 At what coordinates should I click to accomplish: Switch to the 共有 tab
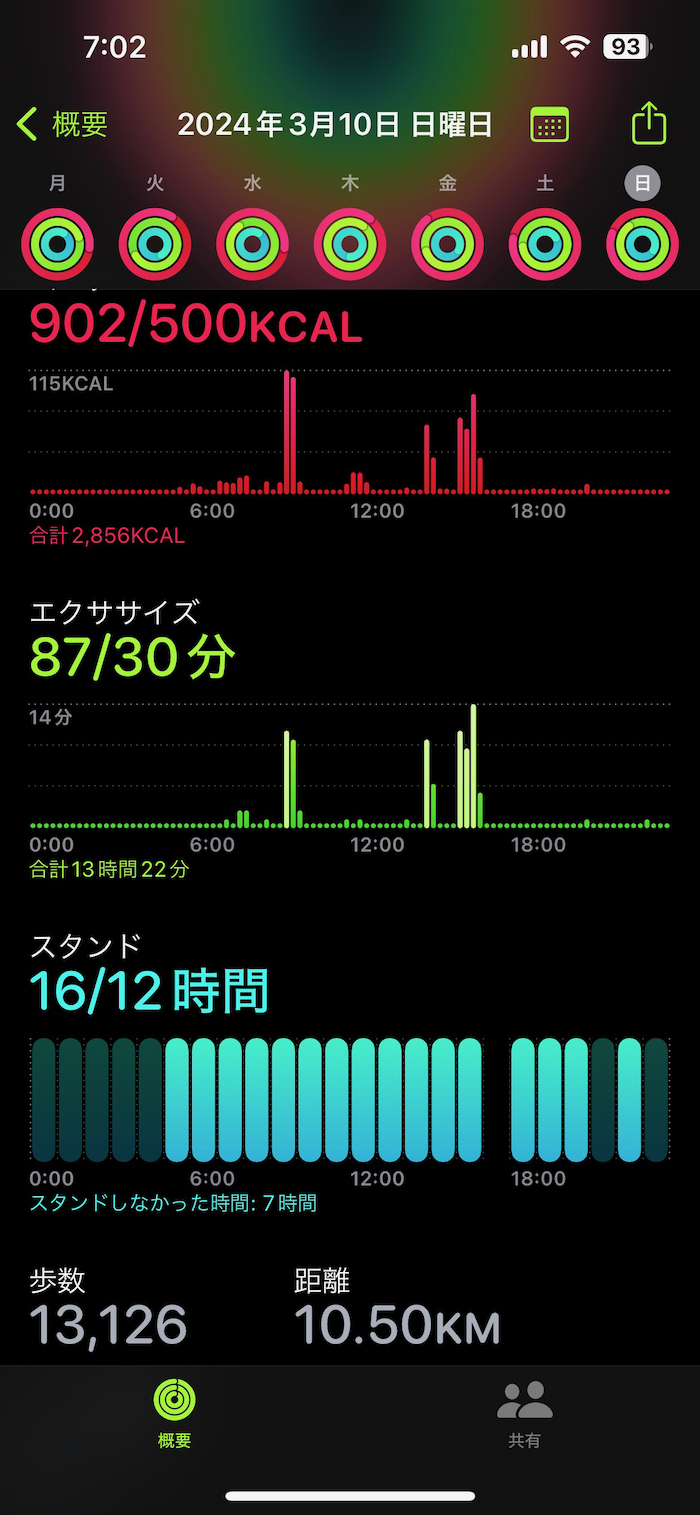pos(524,1413)
